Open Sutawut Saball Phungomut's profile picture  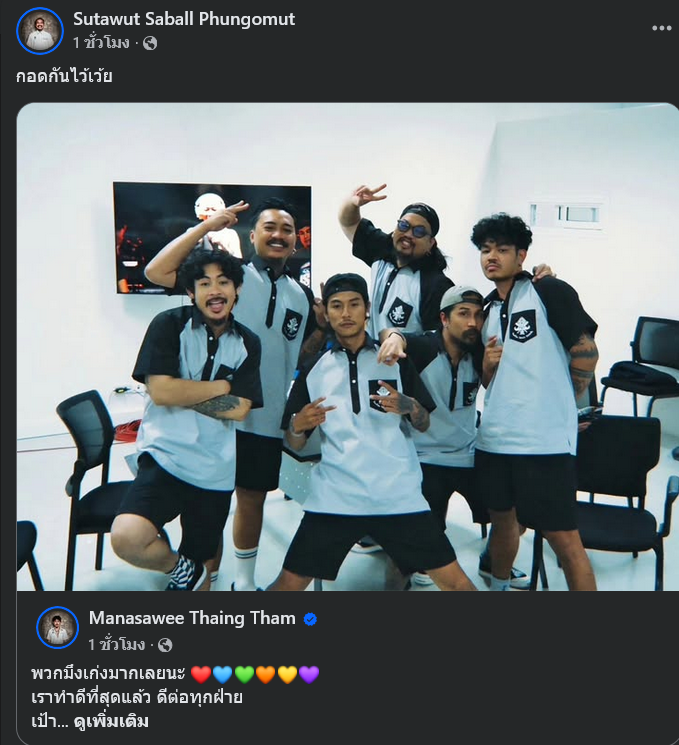click(x=40, y=31)
